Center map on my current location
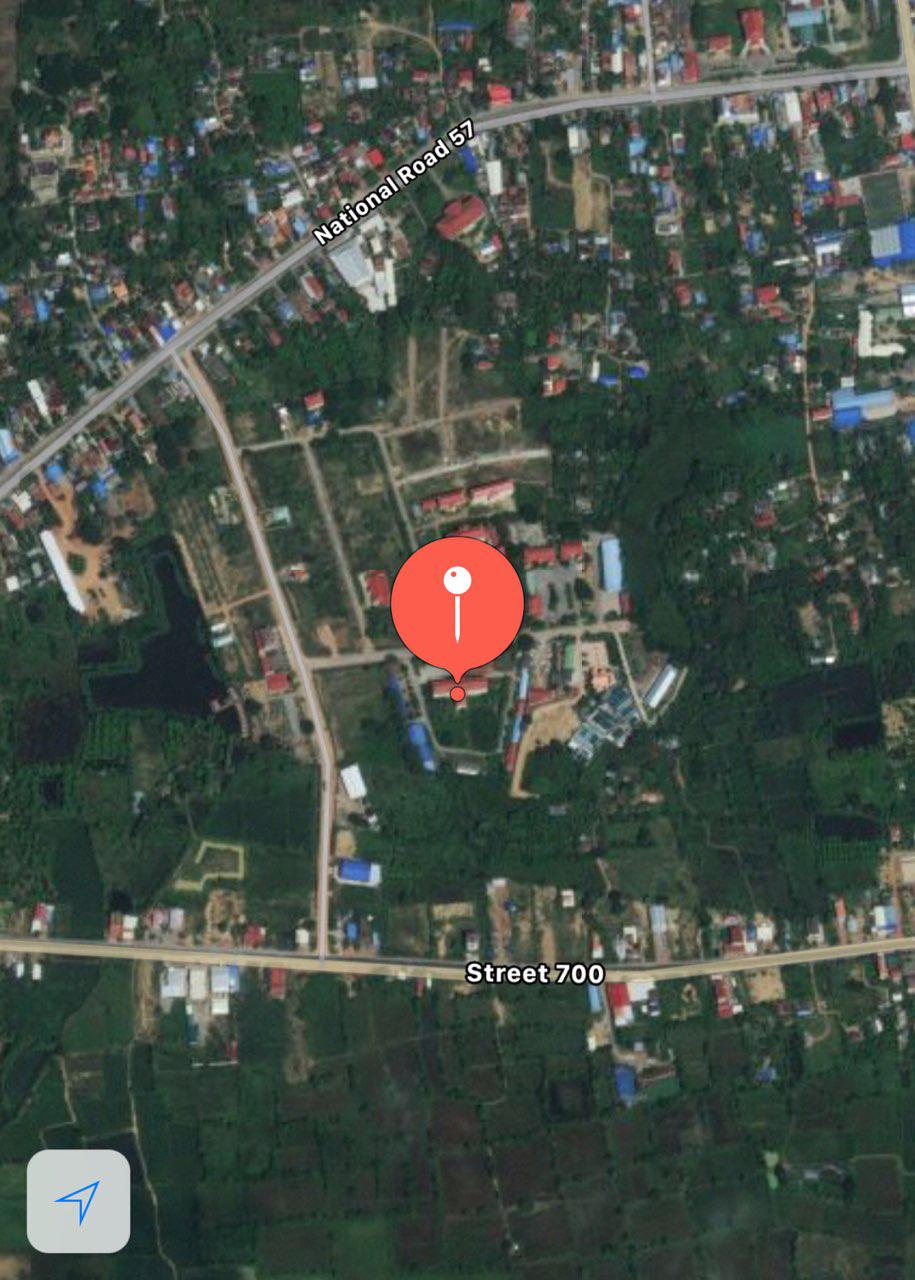The image size is (915, 1280). pyautogui.click(x=78, y=1201)
